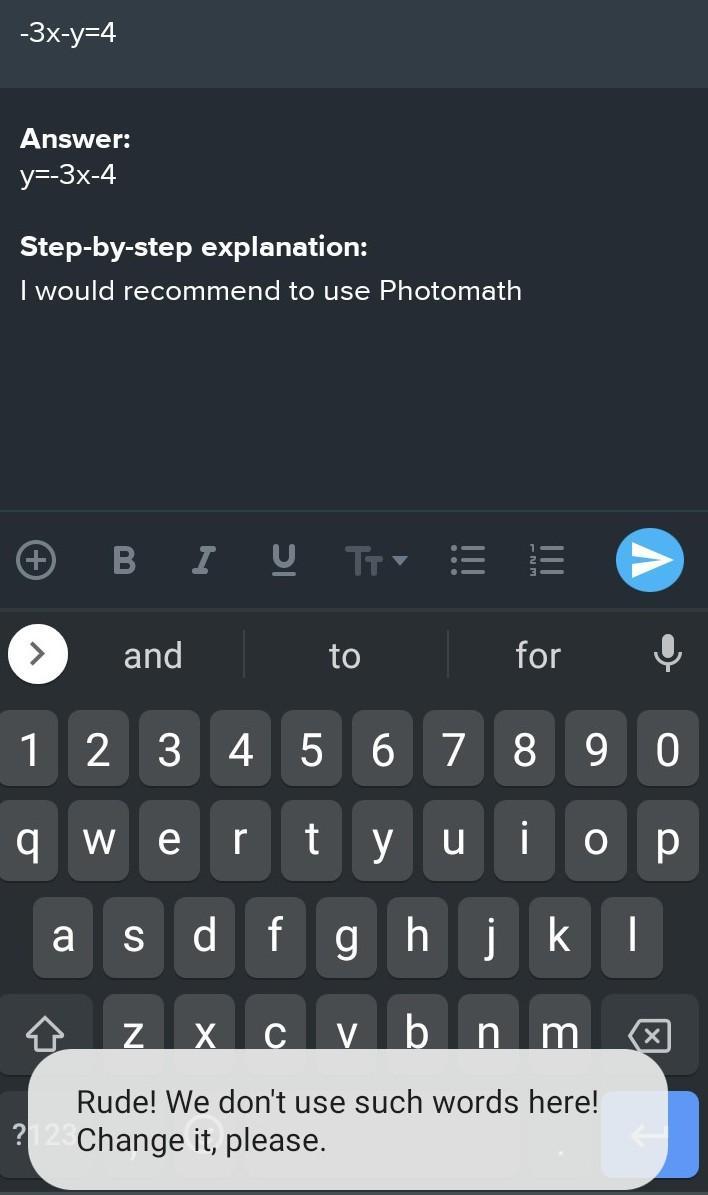
Task: Open the text size dropdown
Action: click(375, 560)
